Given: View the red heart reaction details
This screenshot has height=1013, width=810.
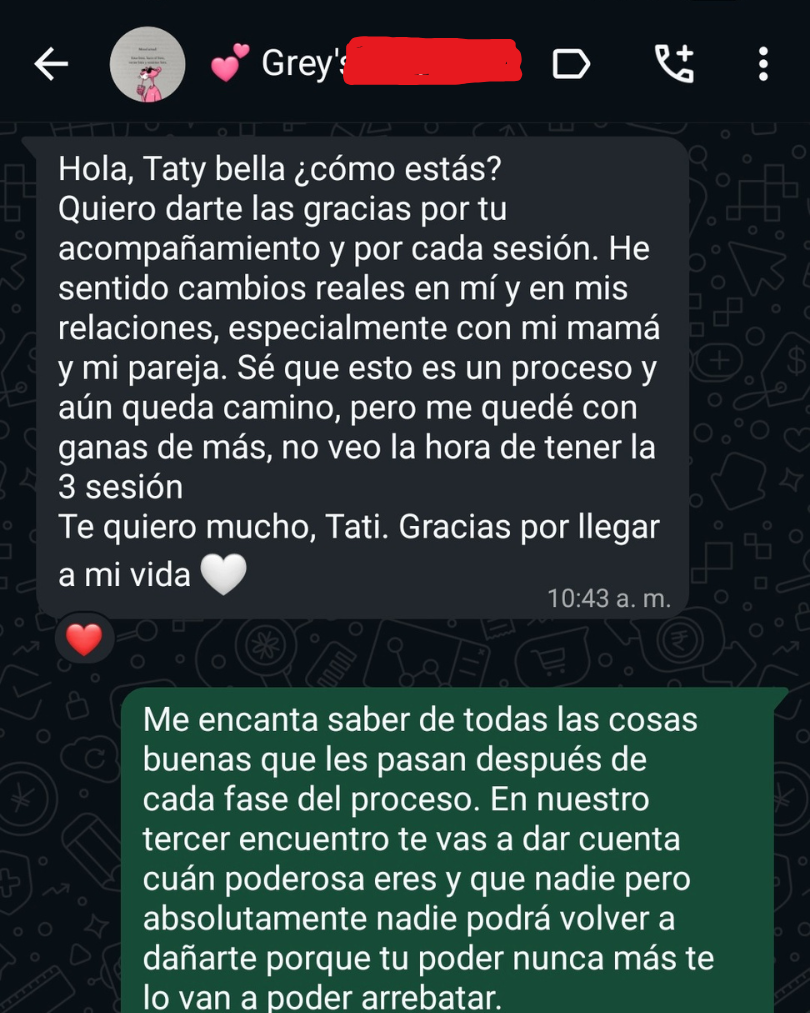Looking at the screenshot, I should [x=84, y=638].
